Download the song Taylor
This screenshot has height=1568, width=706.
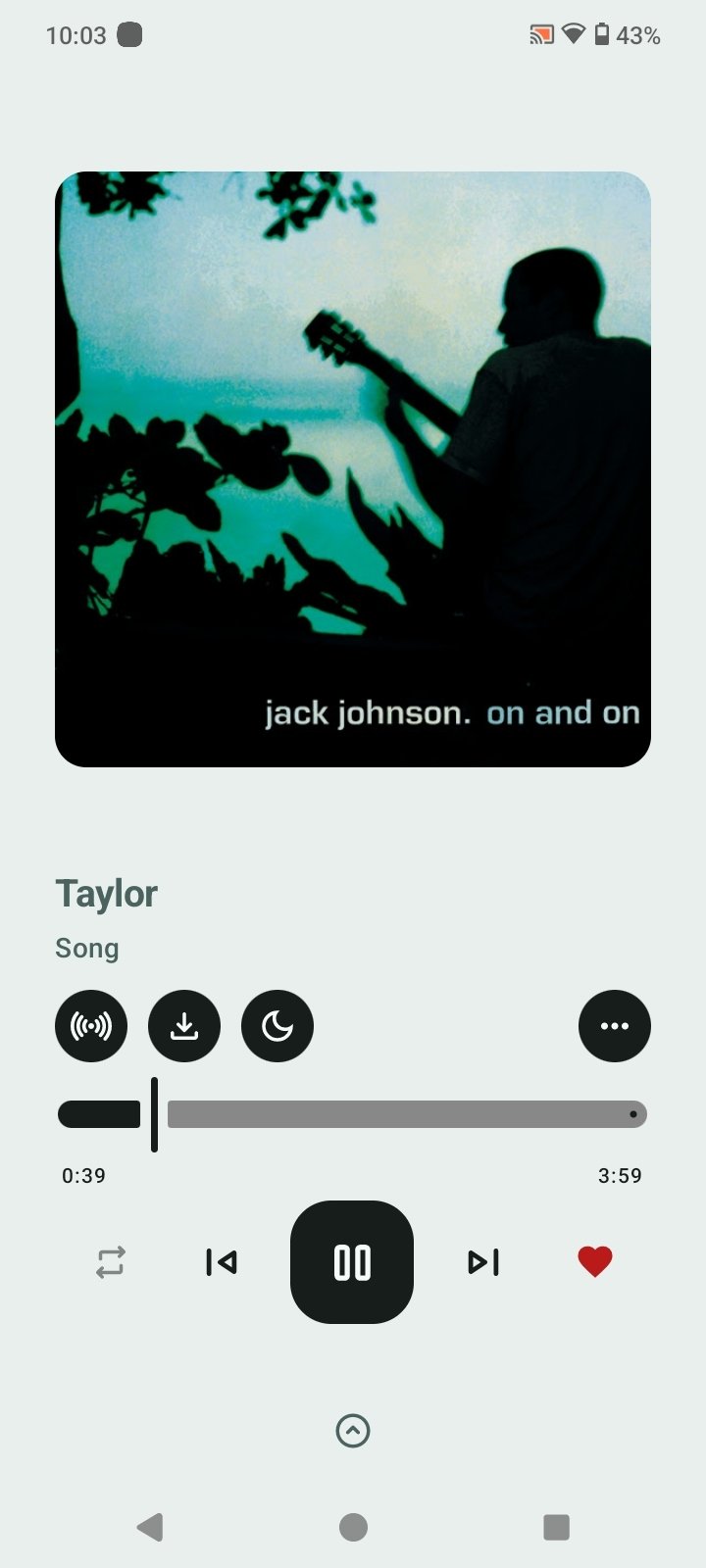tap(184, 1026)
